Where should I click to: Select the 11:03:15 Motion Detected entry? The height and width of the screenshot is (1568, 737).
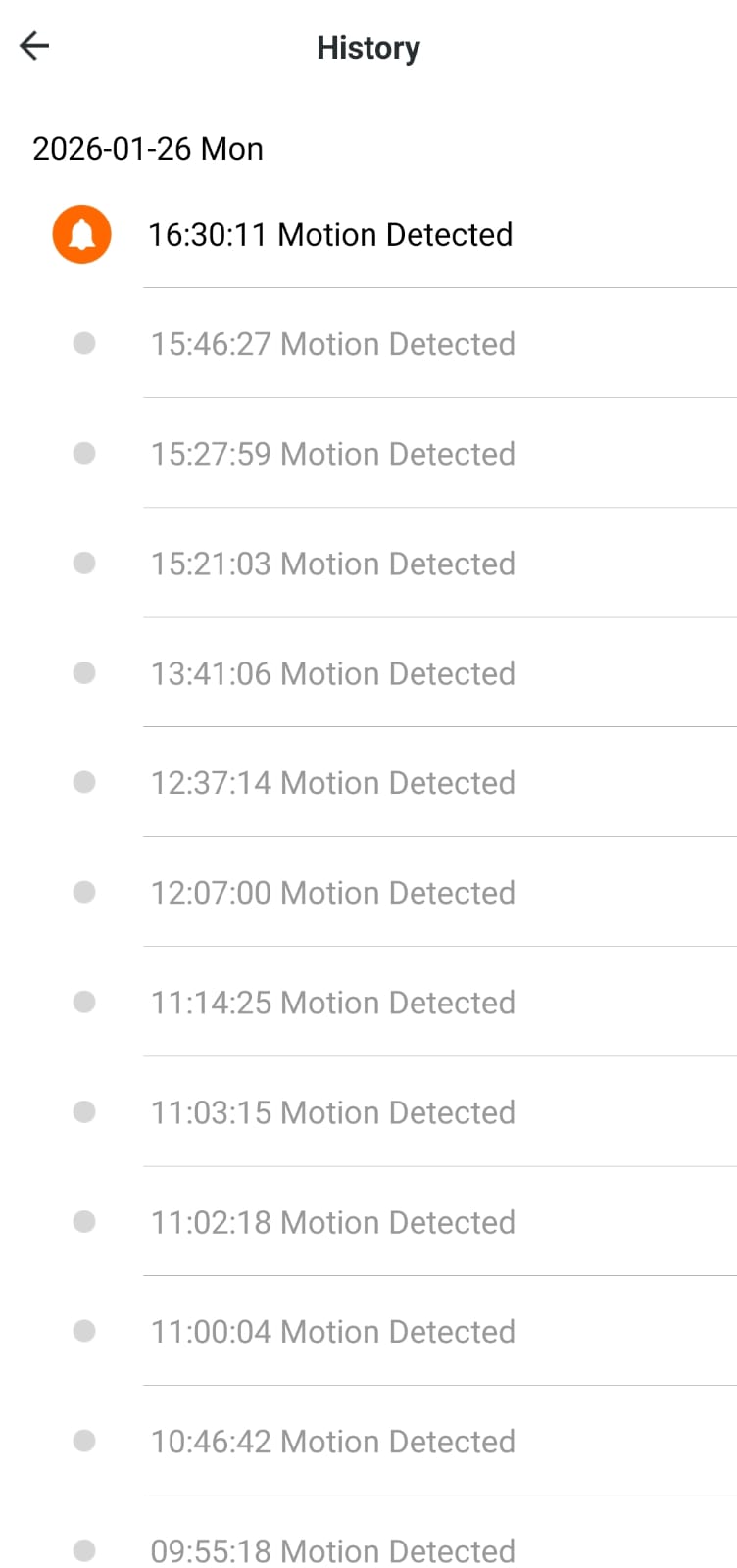click(x=333, y=1112)
